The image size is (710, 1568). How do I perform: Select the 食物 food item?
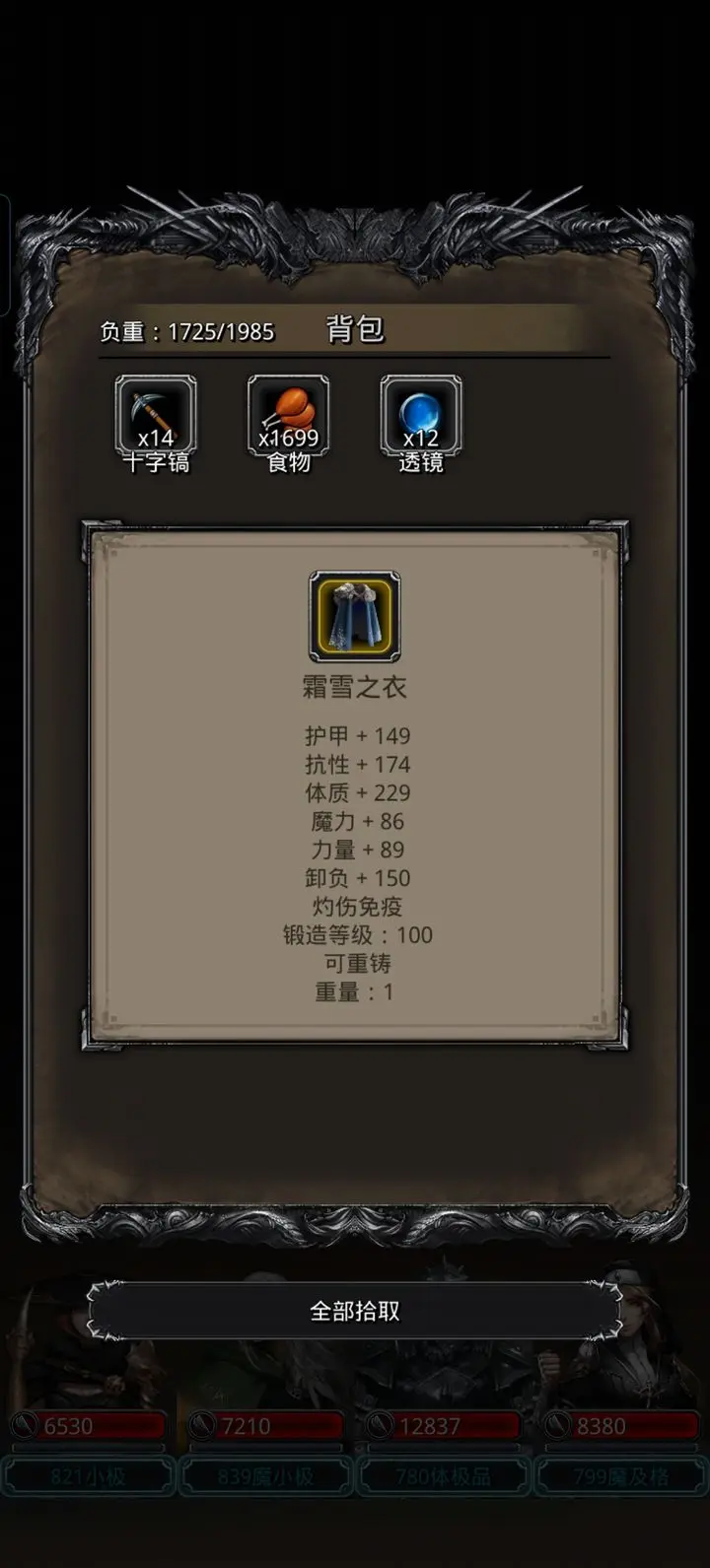[288, 417]
